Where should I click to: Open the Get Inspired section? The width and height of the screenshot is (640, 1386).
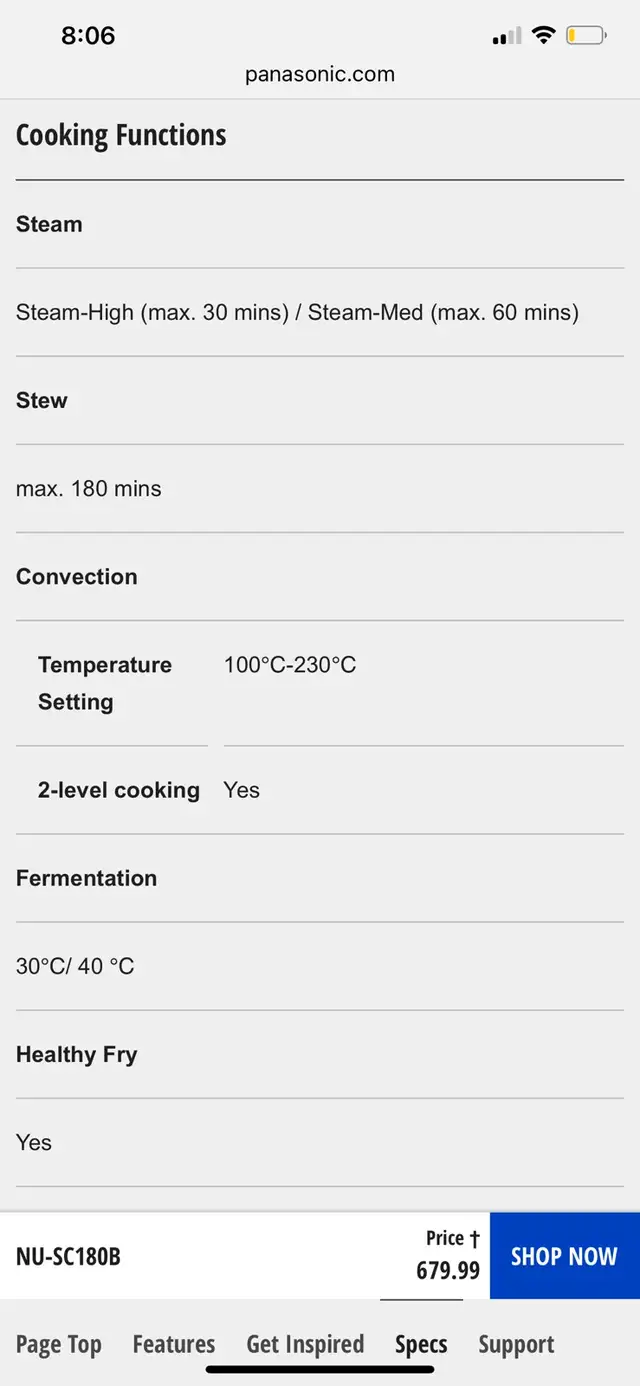[305, 1345]
